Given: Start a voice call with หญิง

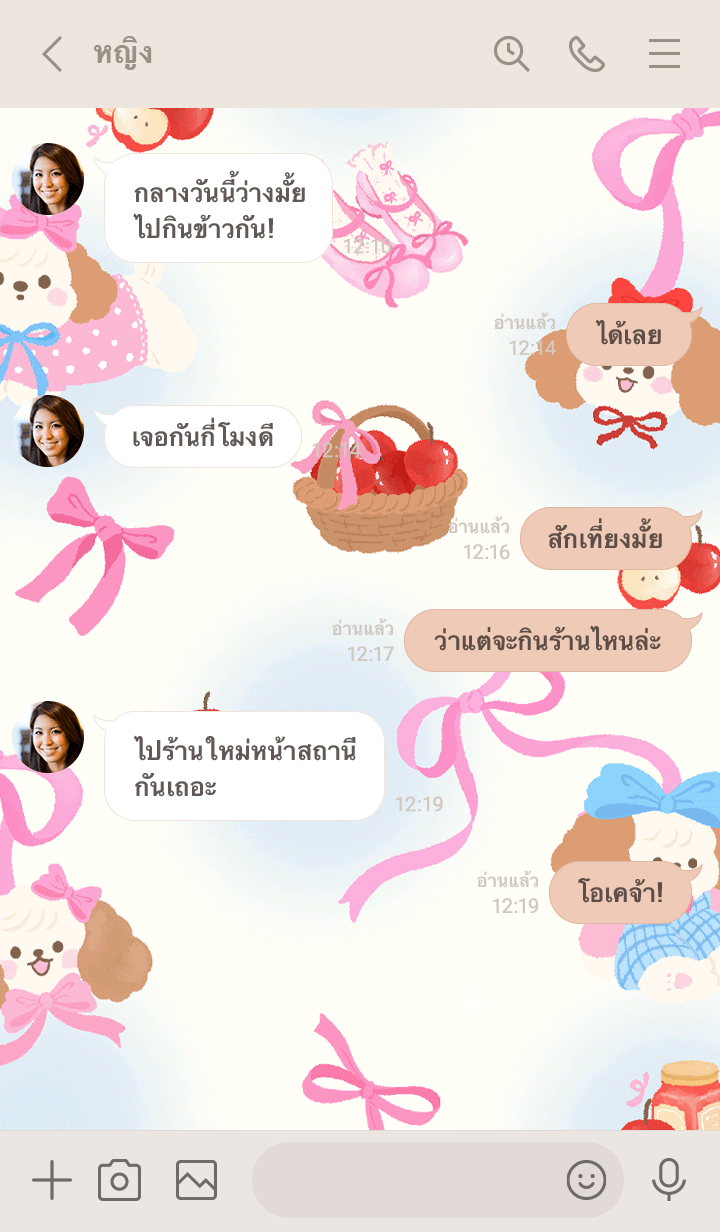Looking at the screenshot, I should coord(587,54).
